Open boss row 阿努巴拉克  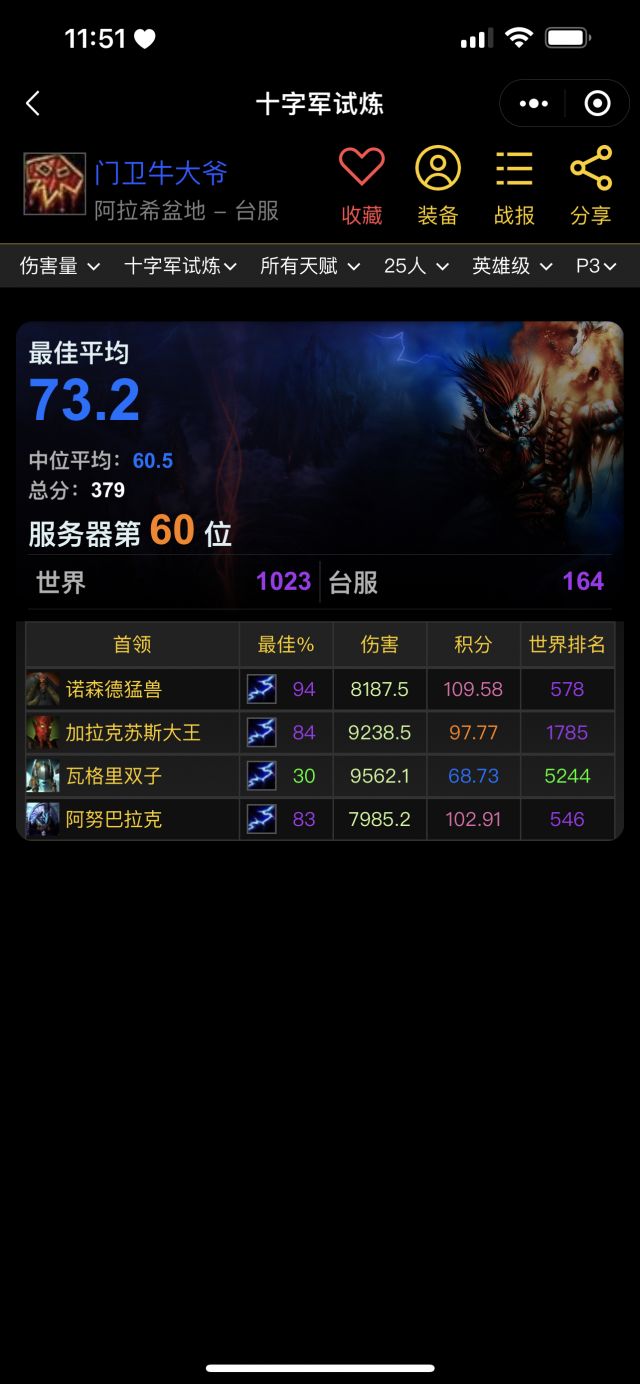click(113, 820)
